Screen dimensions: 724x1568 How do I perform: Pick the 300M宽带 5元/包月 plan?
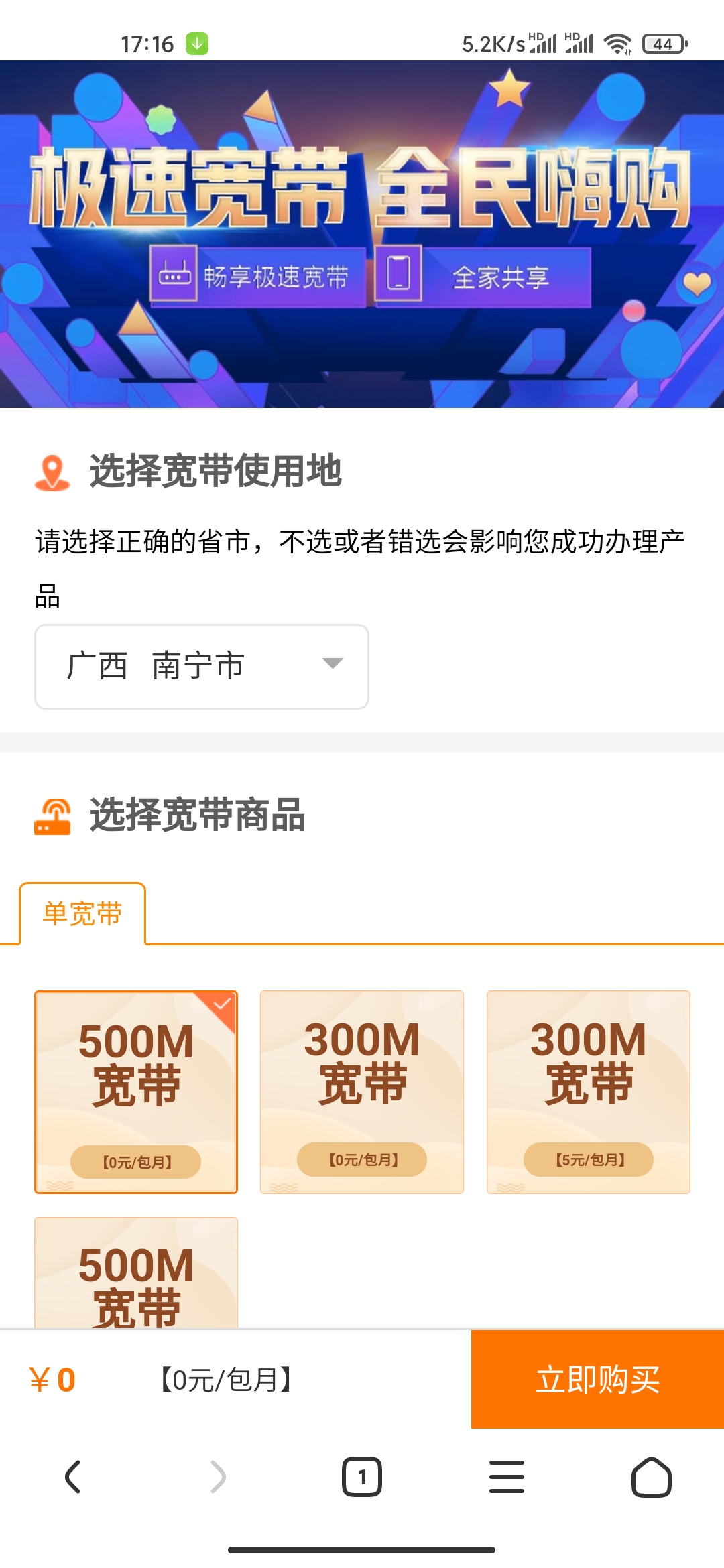pos(588,1092)
